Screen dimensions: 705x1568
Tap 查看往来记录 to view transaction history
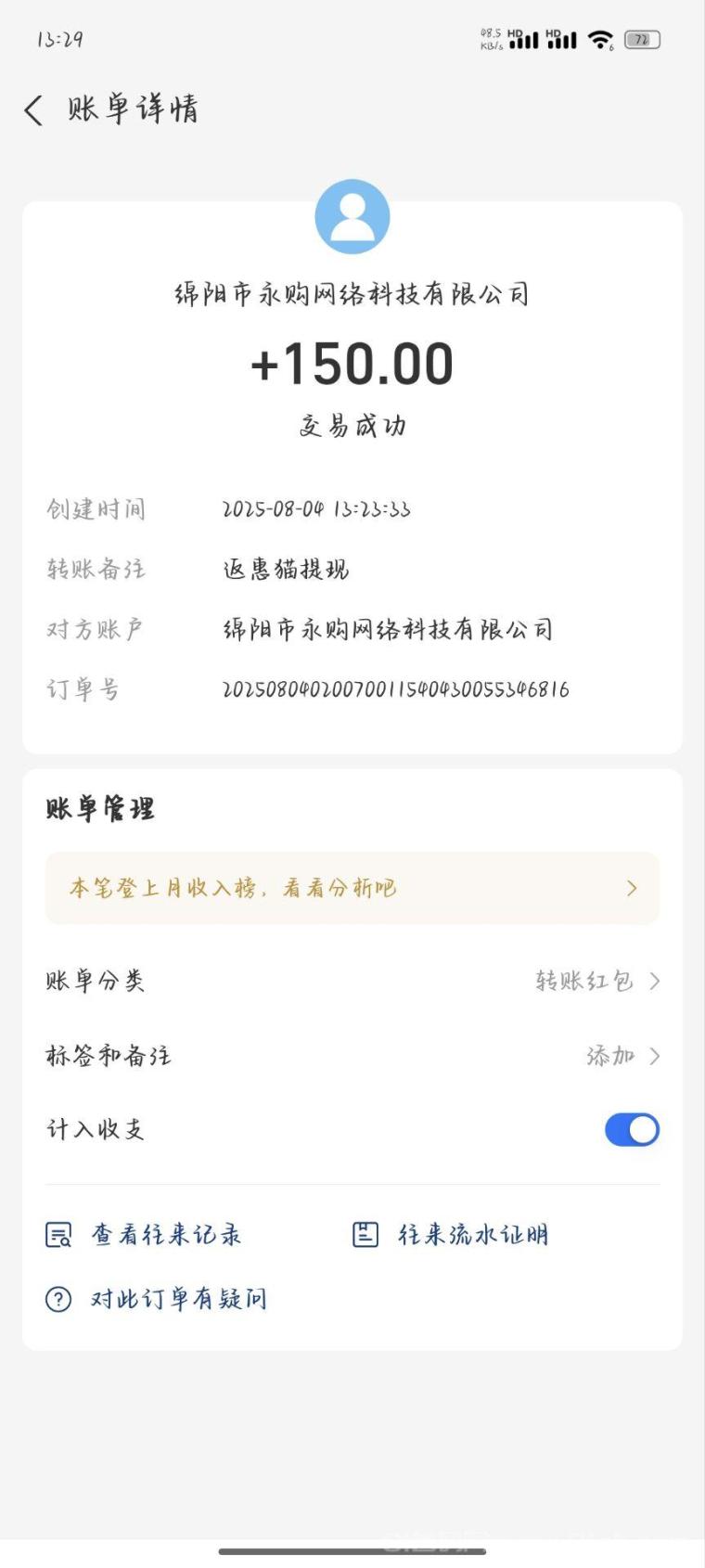pyautogui.click(x=165, y=1235)
